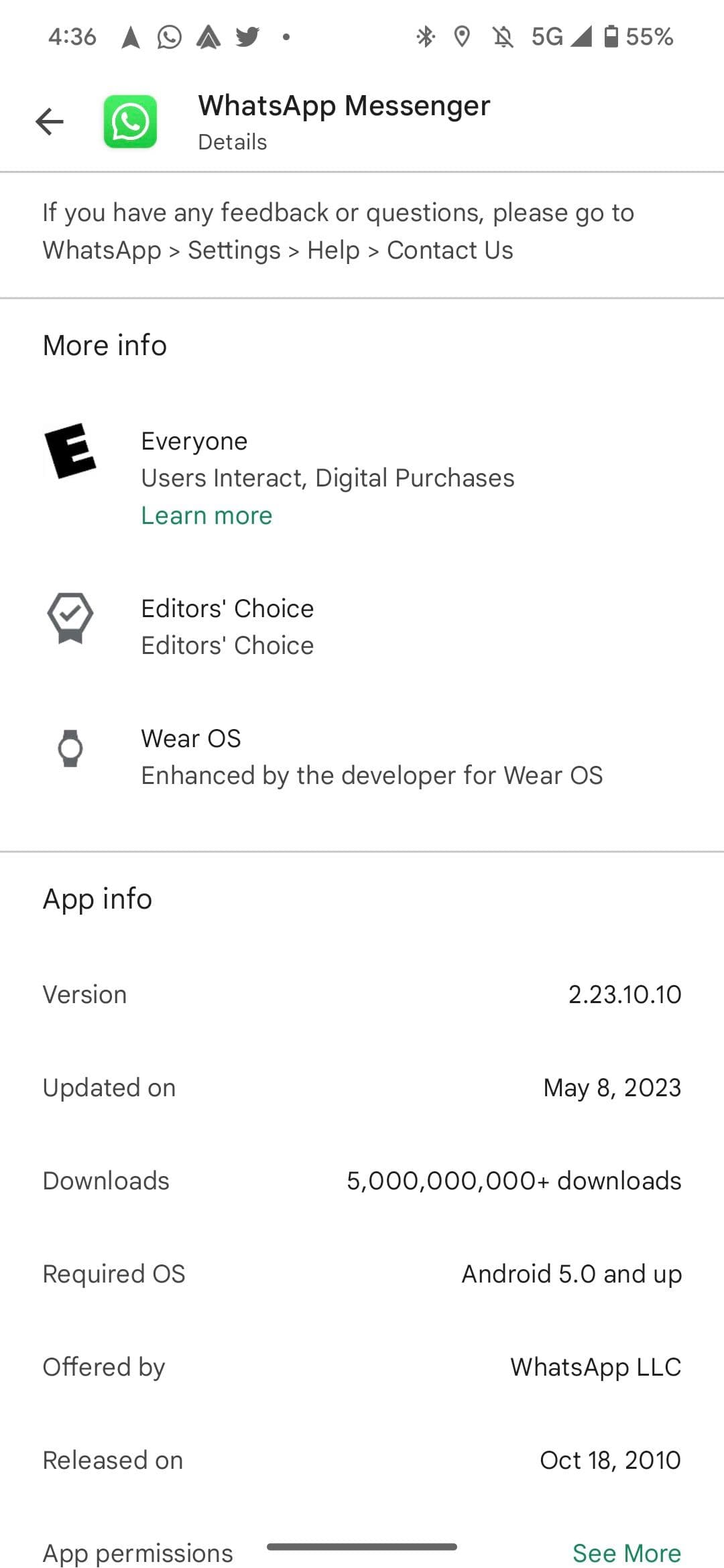
Task: Tap the WhatsApp Messenger app icon
Action: (x=131, y=121)
